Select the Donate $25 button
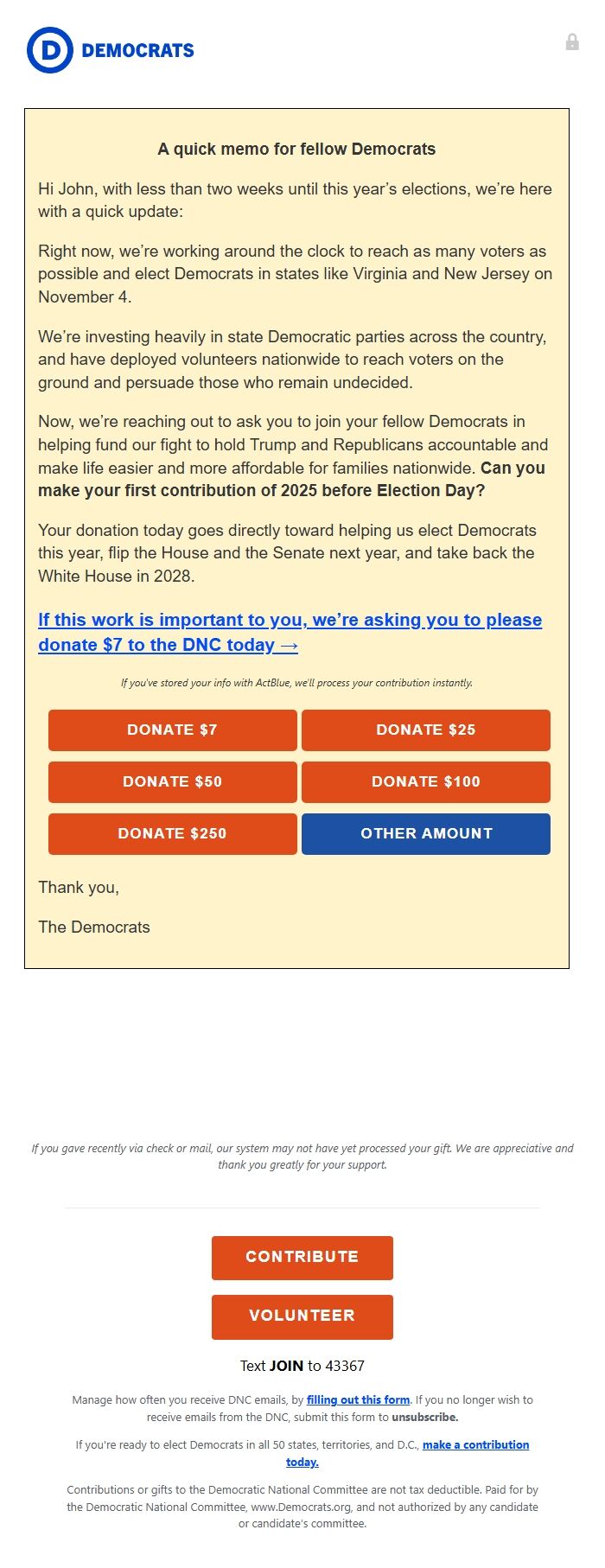The image size is (605, 1568). tap(425, 730)
